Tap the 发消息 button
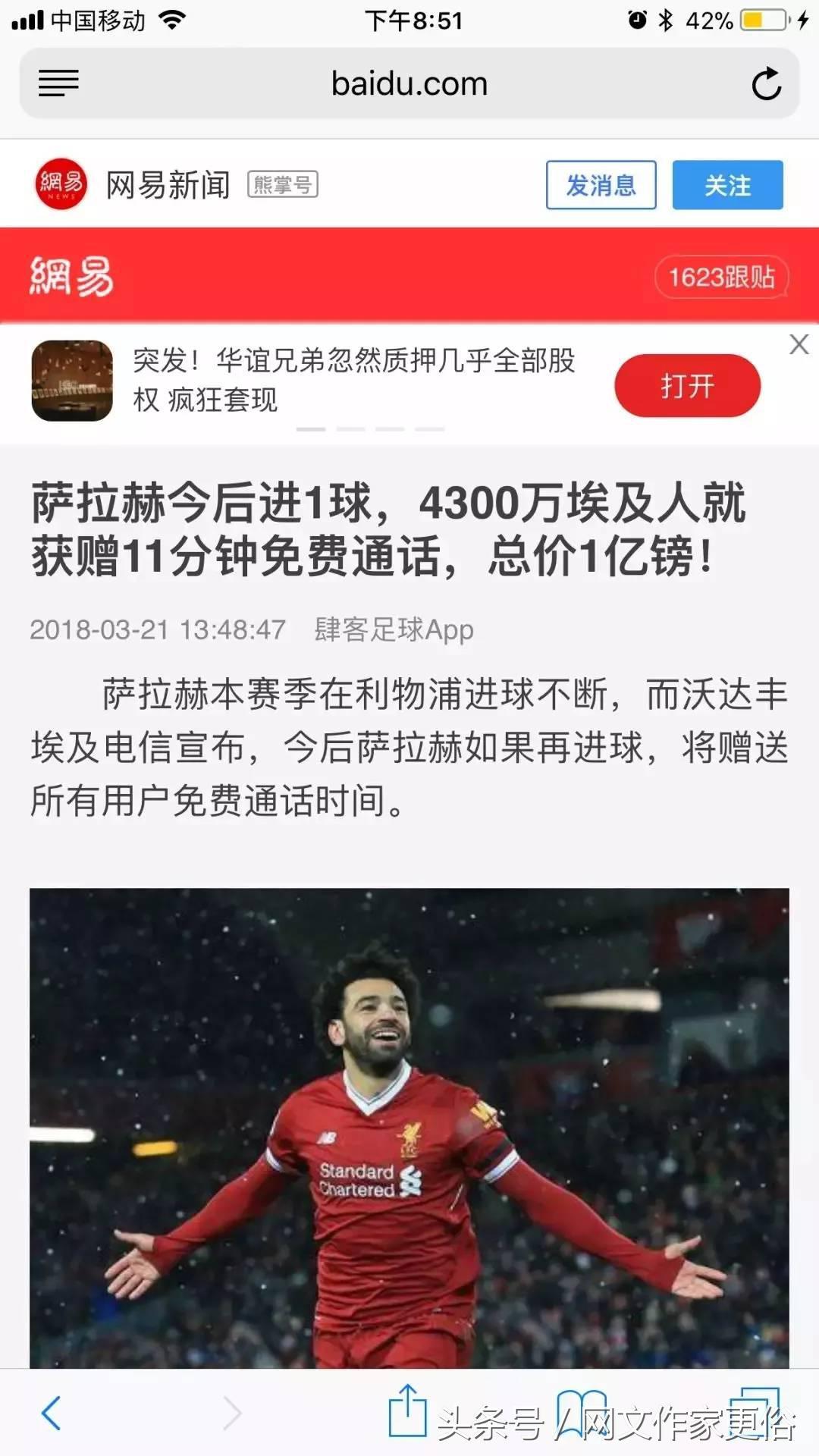The height and width of the screenshot is (1456, 819). tap(601, 184)
